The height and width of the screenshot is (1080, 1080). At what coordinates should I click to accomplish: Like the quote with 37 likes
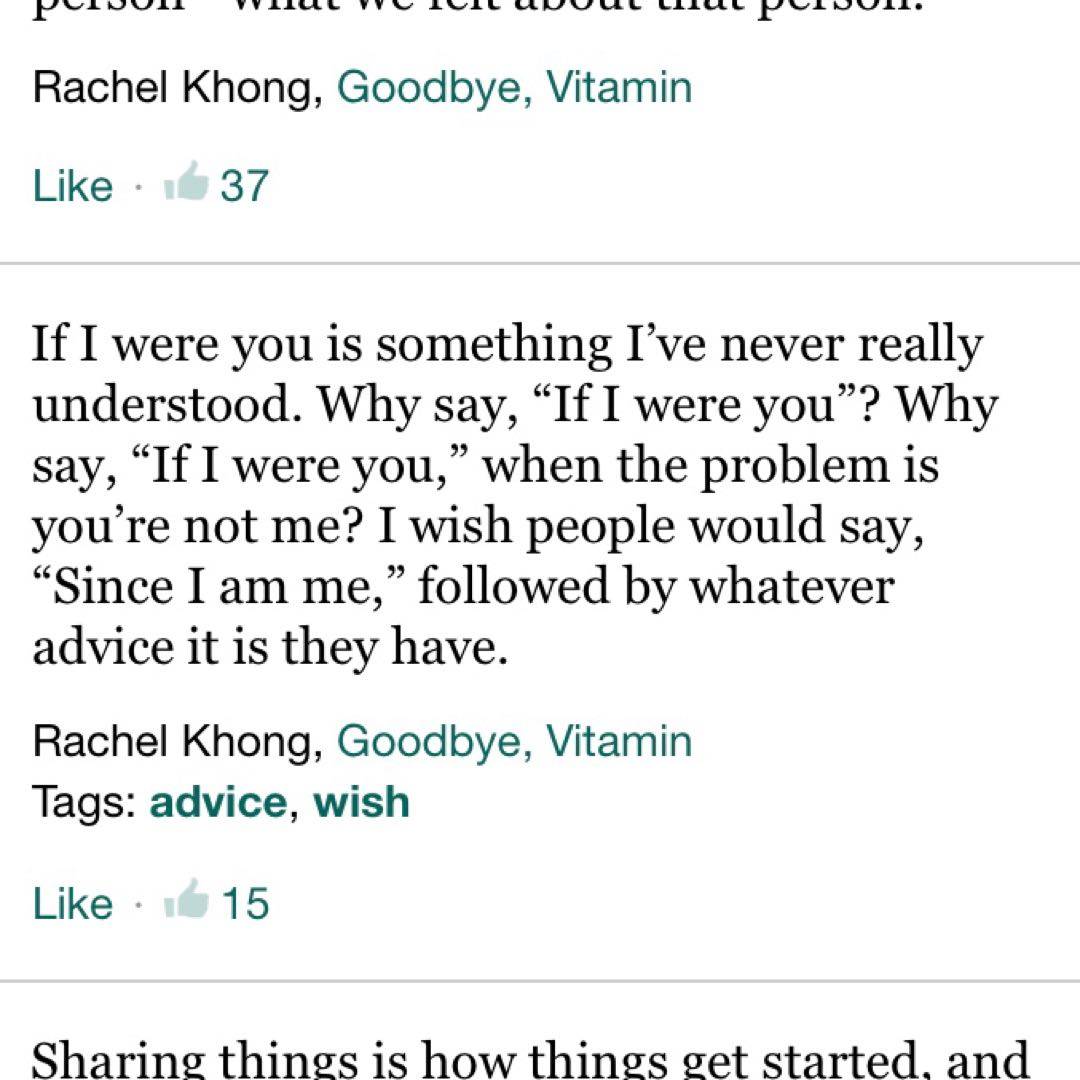(72, 186)
